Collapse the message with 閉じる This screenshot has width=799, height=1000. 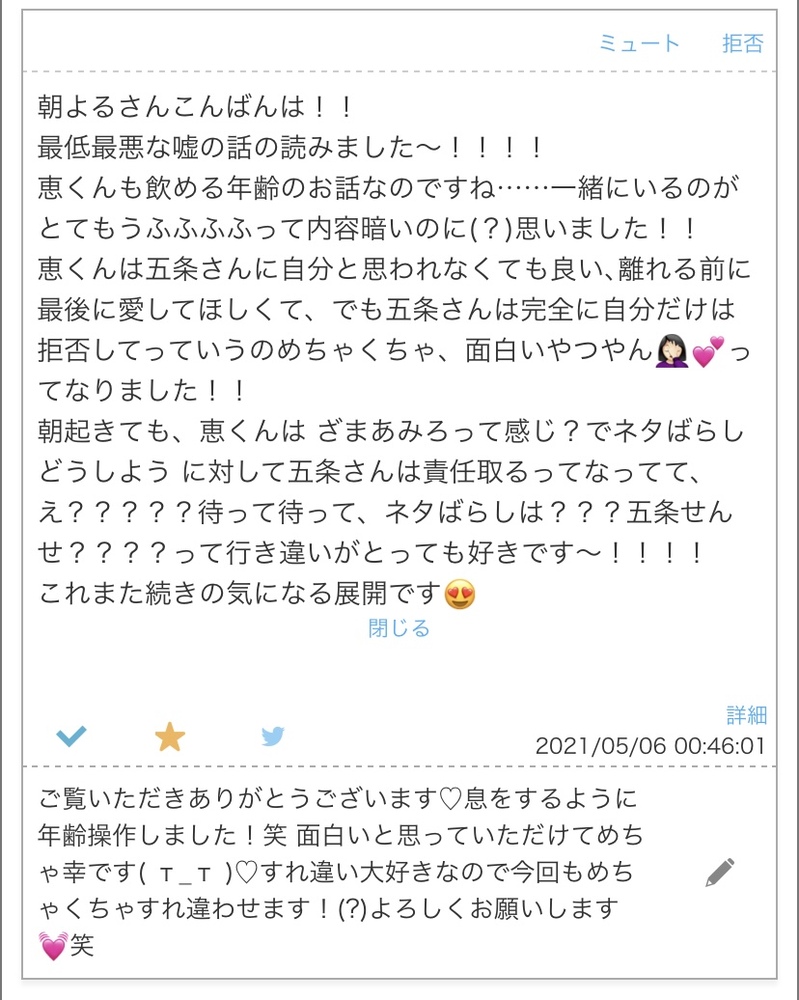click(x=399, y=629)
